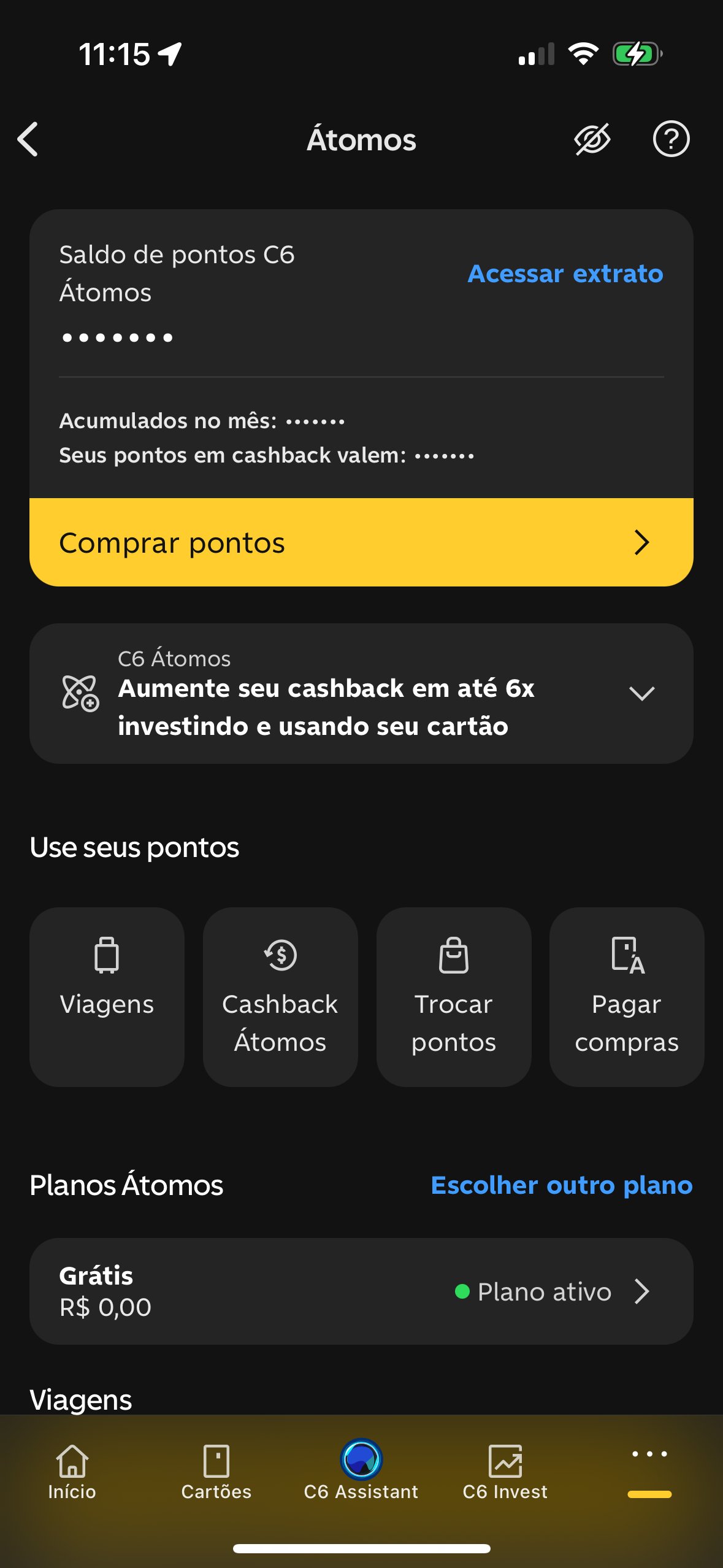Go back using the top-left arrow
The image size is (723, 1568).
coord(28,139)
